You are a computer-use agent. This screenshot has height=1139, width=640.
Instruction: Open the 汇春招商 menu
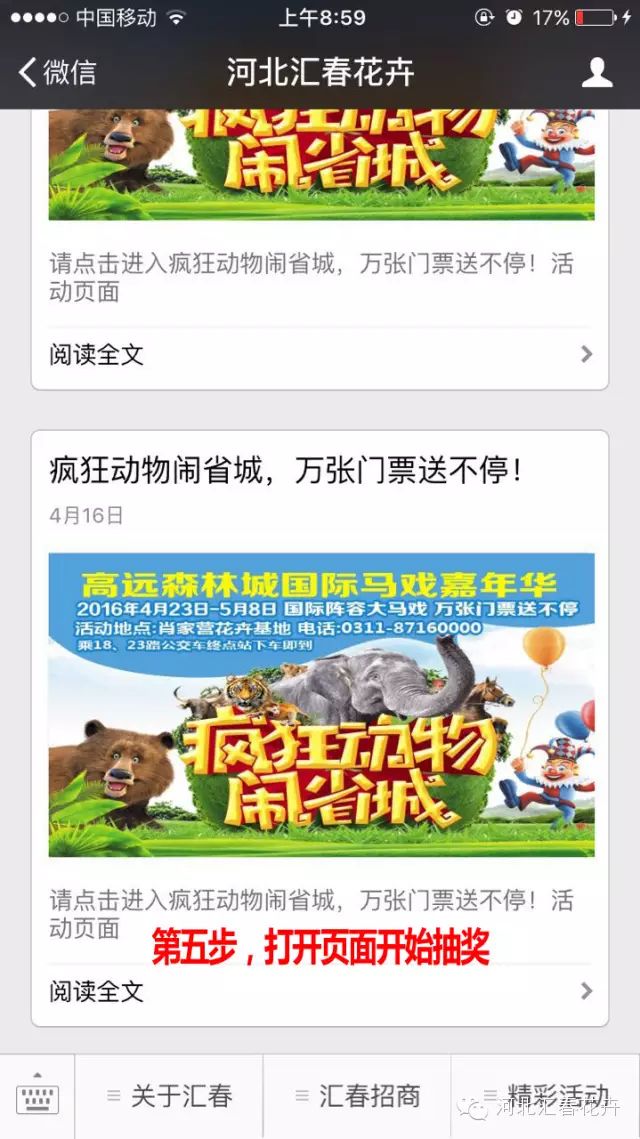pos(358,1096)
